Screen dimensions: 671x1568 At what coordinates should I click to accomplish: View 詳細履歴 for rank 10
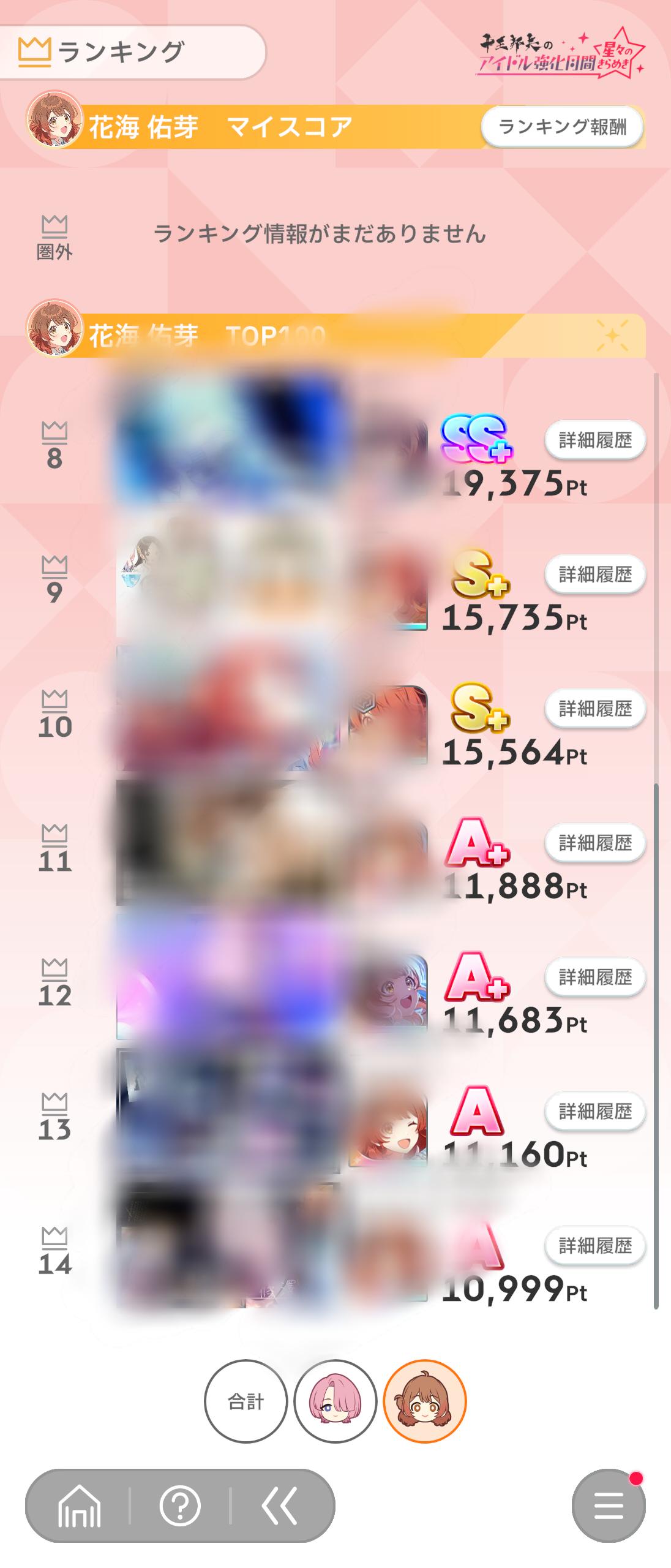click(x=594, y=709)
